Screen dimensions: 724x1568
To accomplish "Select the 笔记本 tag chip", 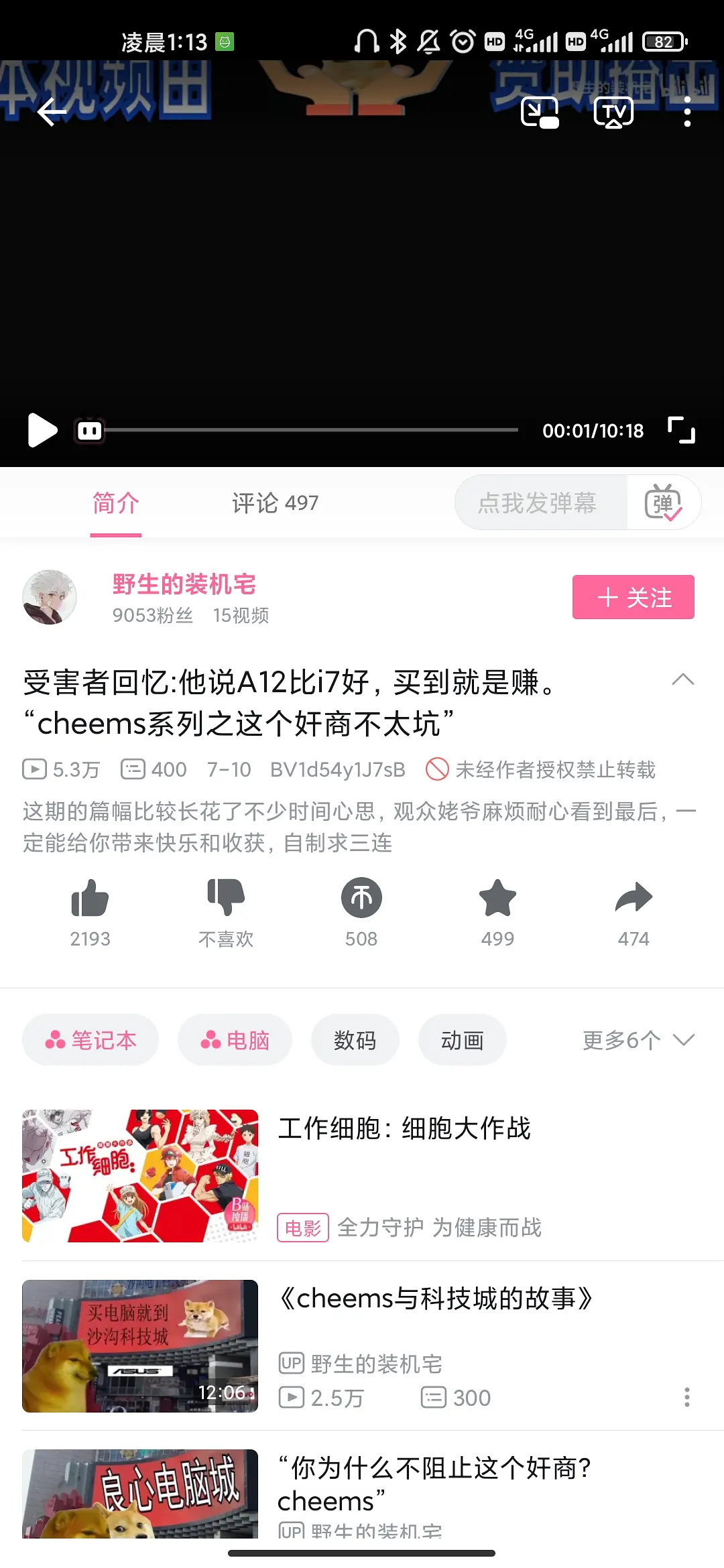I will pyautogui.click(x=90, y=1040).
